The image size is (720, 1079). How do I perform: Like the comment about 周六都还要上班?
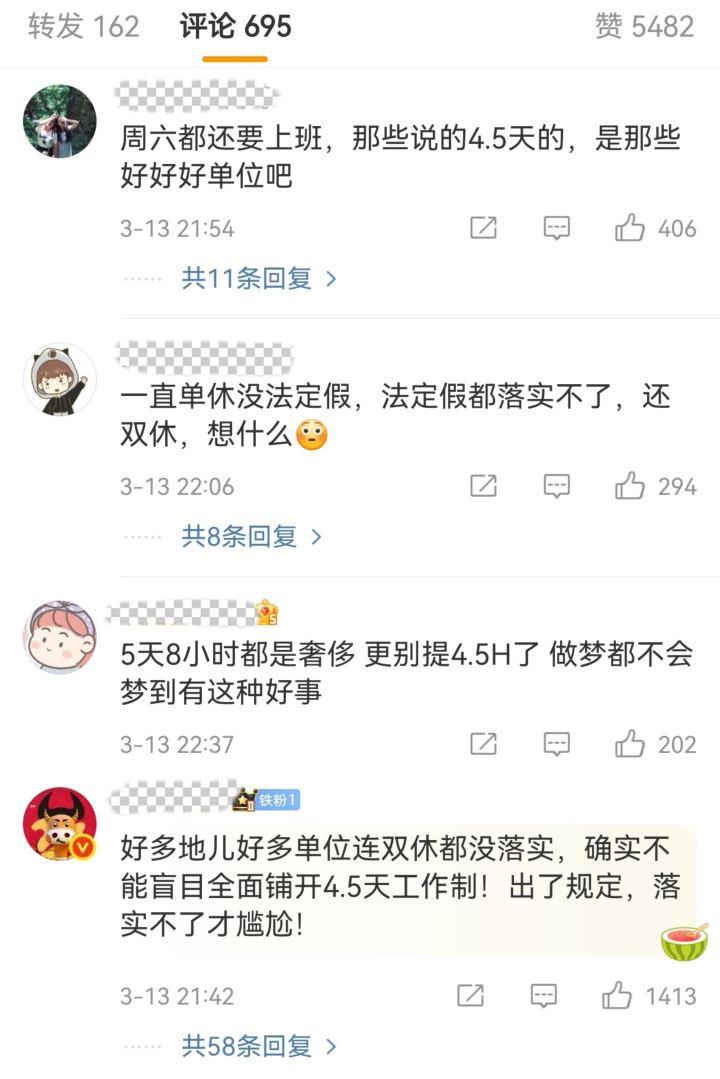coord(630,229)
